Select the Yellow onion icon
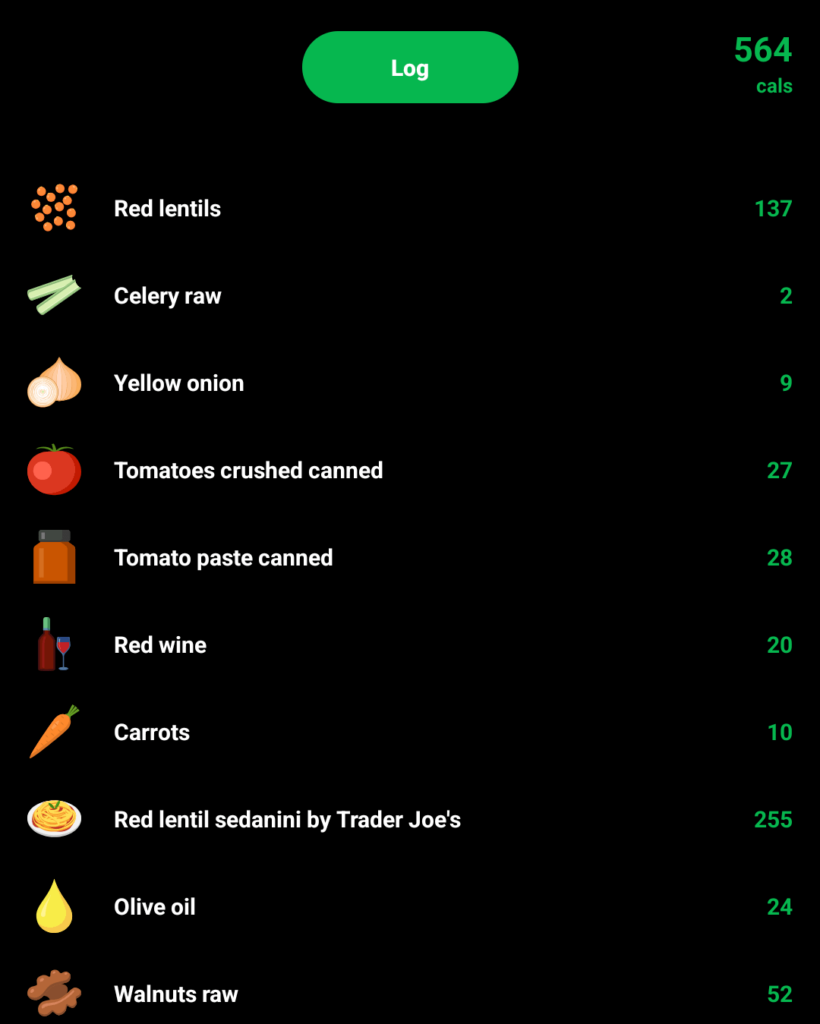 pyautogui.click(x=54, y=382)
